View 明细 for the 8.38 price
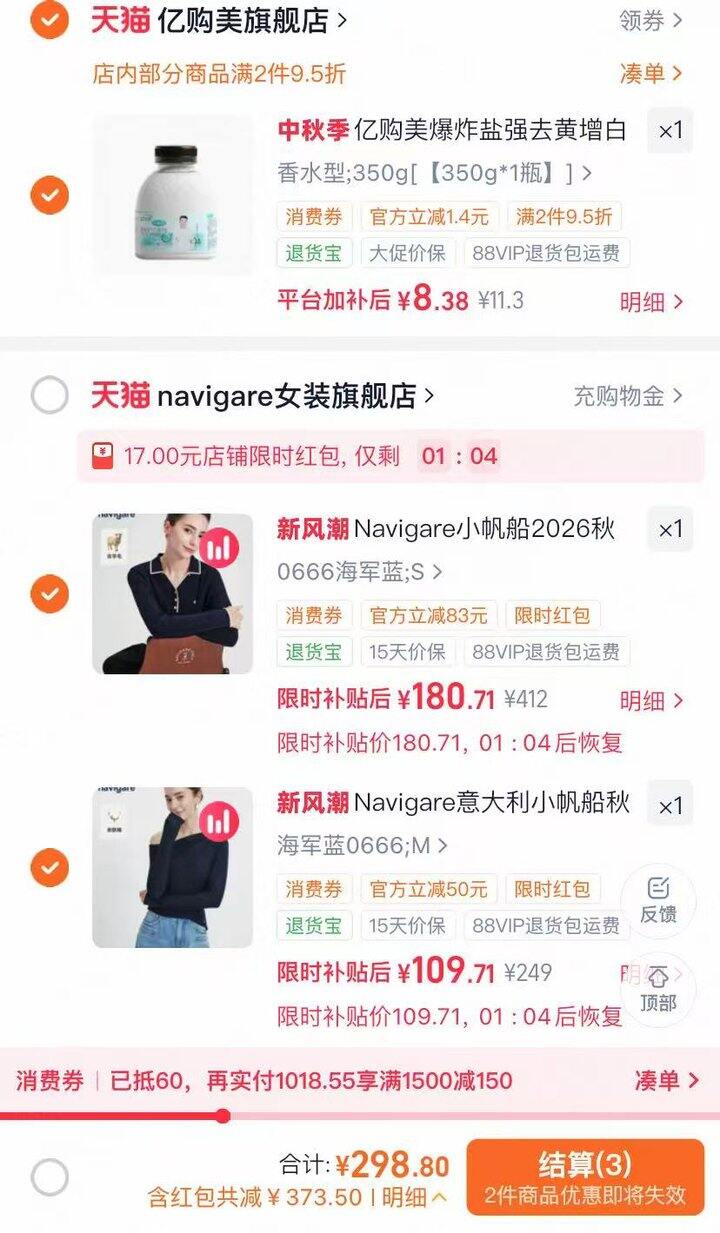This screenshot has width=720, height=1233. (x=651, y=301)
